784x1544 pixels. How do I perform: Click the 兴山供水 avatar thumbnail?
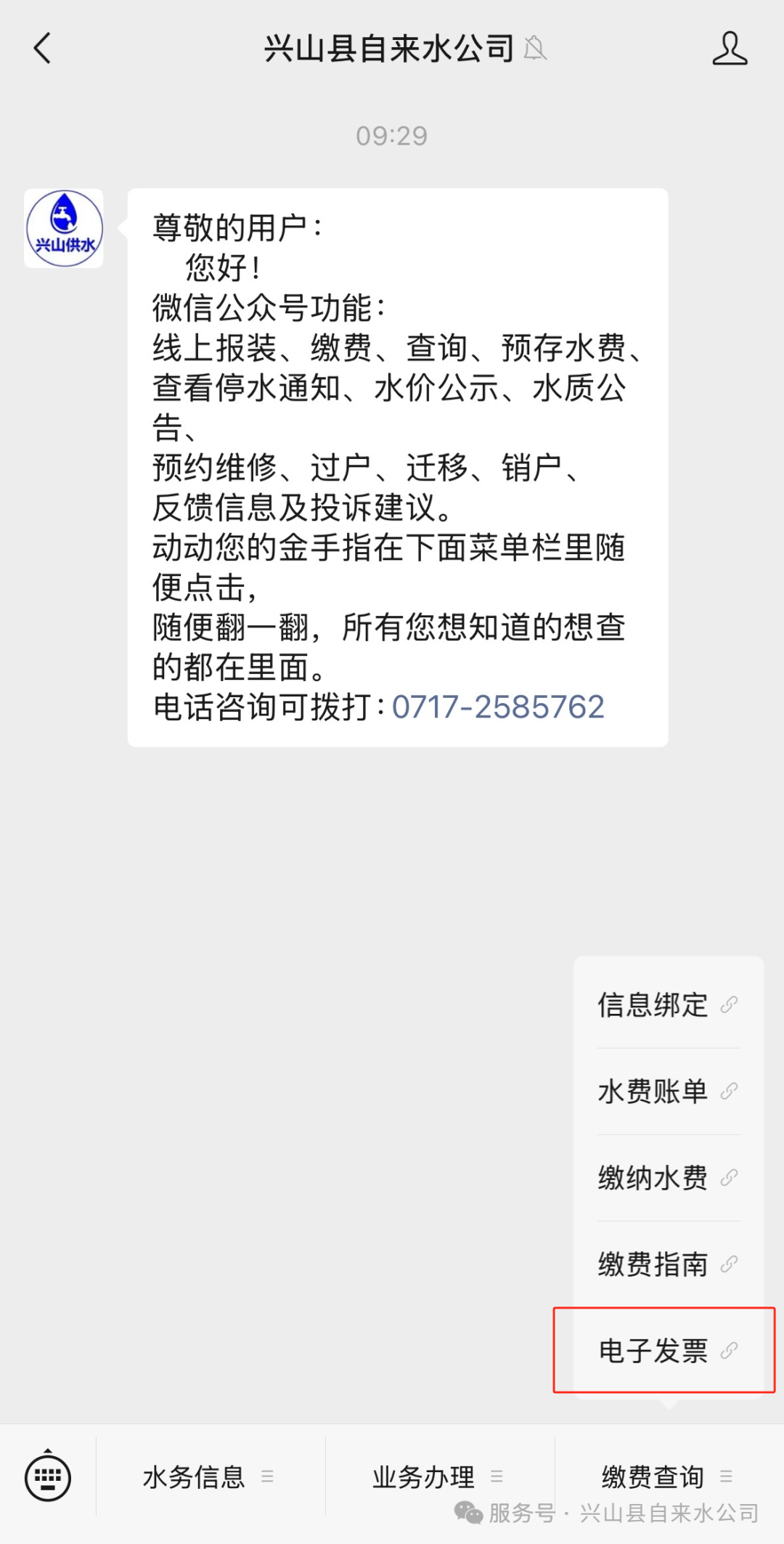point(63,228)
